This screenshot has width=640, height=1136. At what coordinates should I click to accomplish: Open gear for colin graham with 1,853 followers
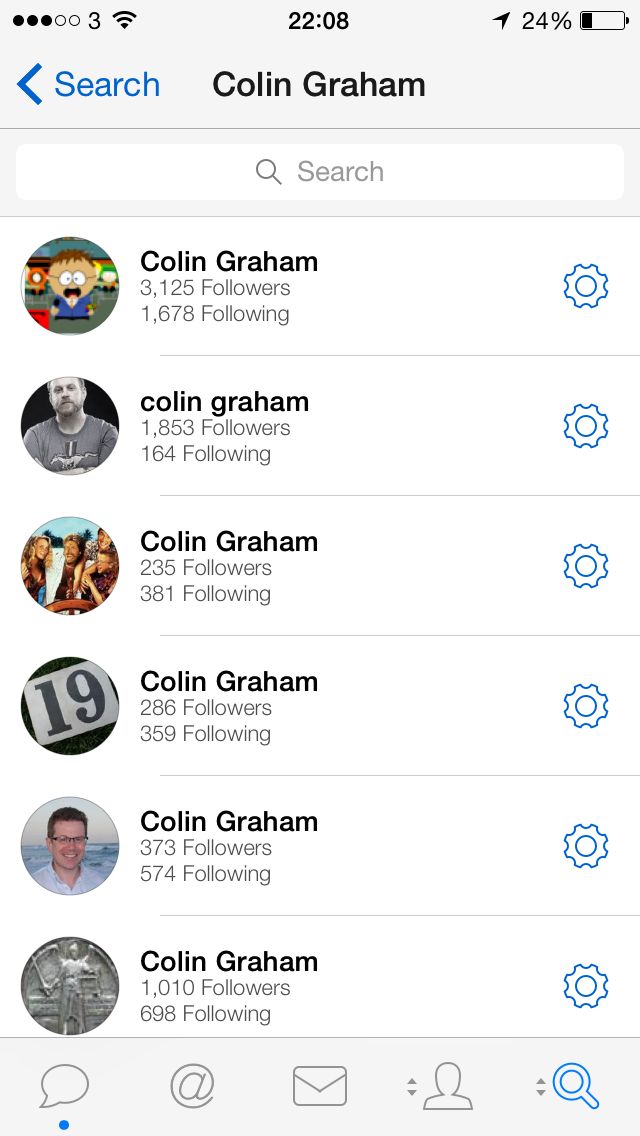click(586, 426)
